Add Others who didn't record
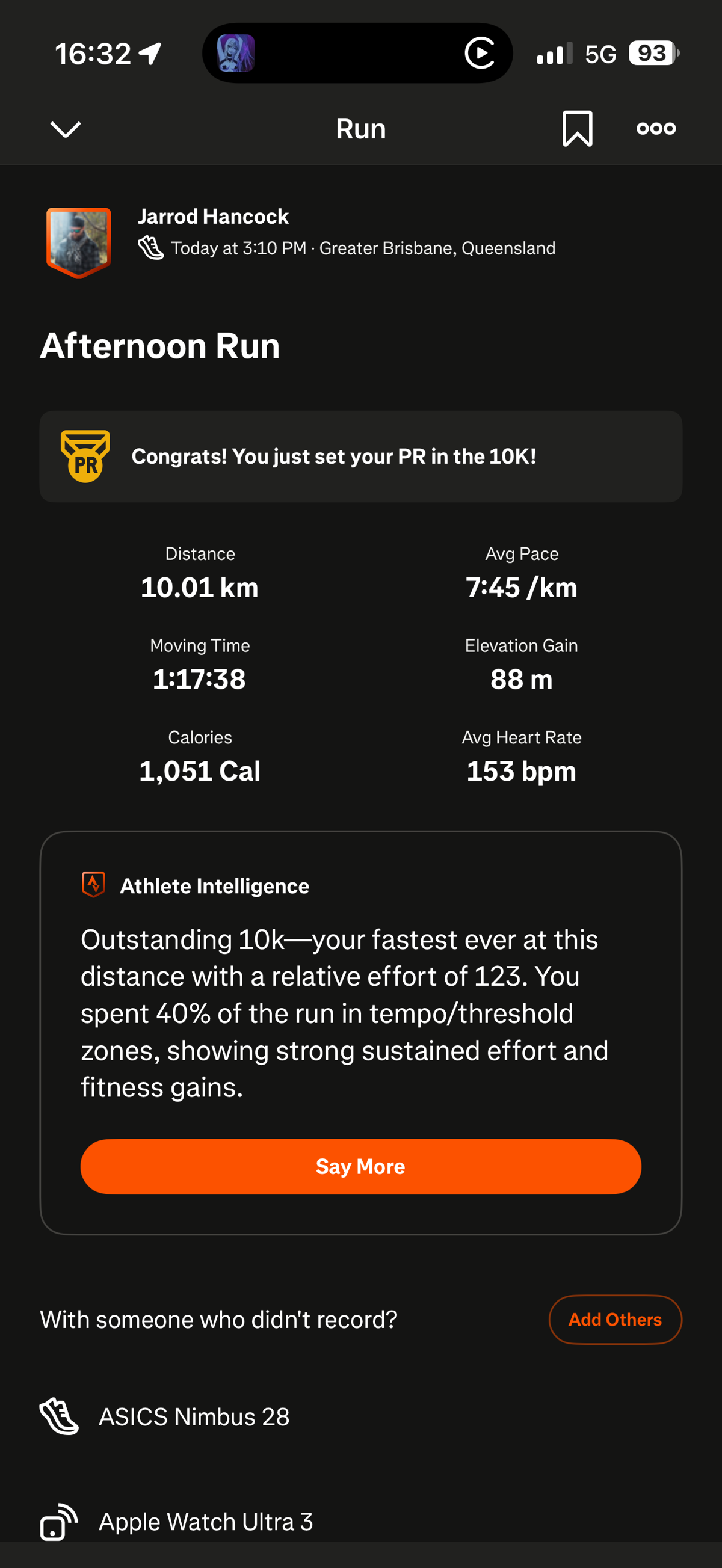Viewport: 722px width, 1568px height. (x=614, y=1319)
